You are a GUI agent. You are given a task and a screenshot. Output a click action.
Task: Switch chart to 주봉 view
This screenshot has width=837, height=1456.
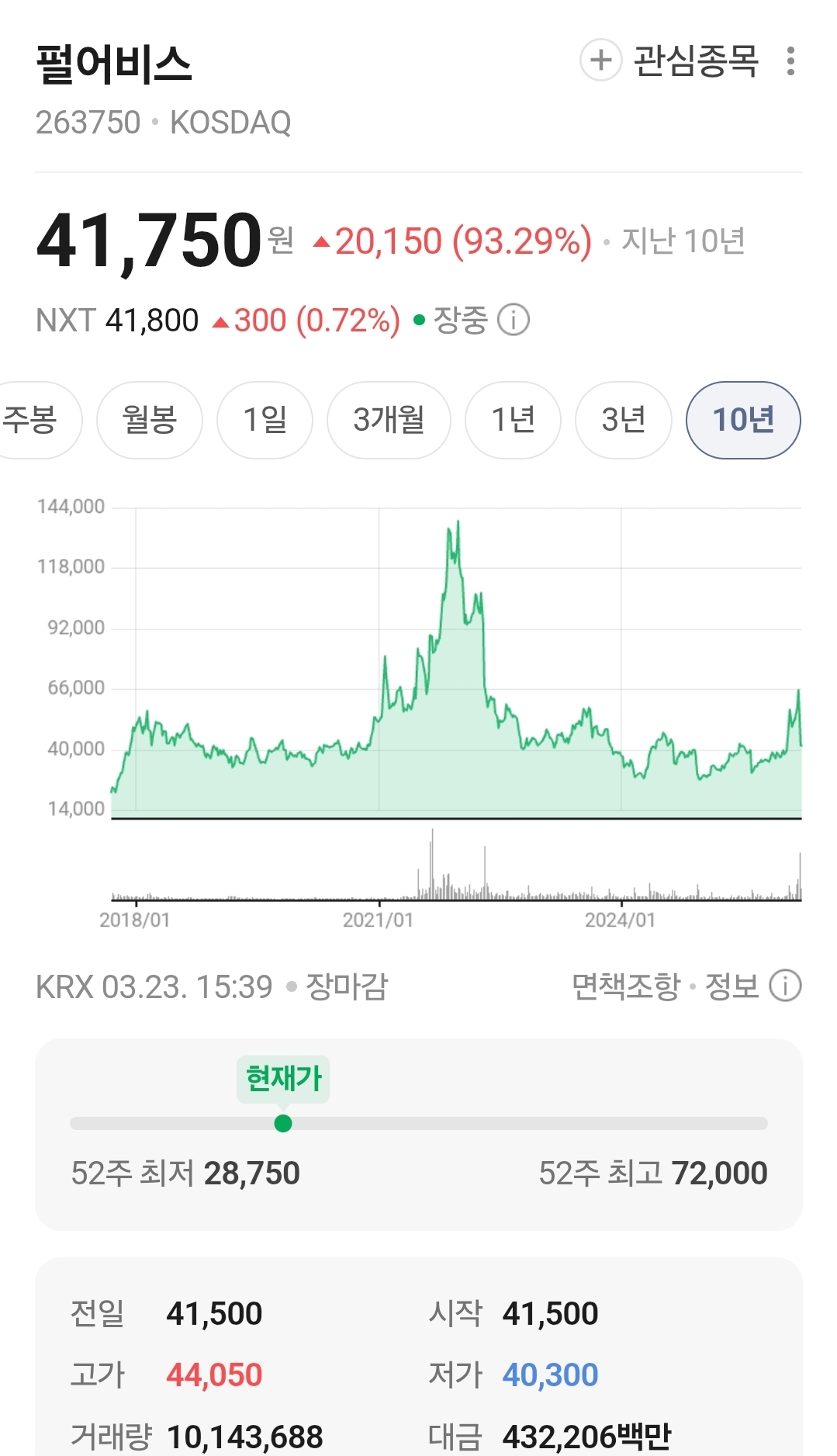click(x=35, y=420)
